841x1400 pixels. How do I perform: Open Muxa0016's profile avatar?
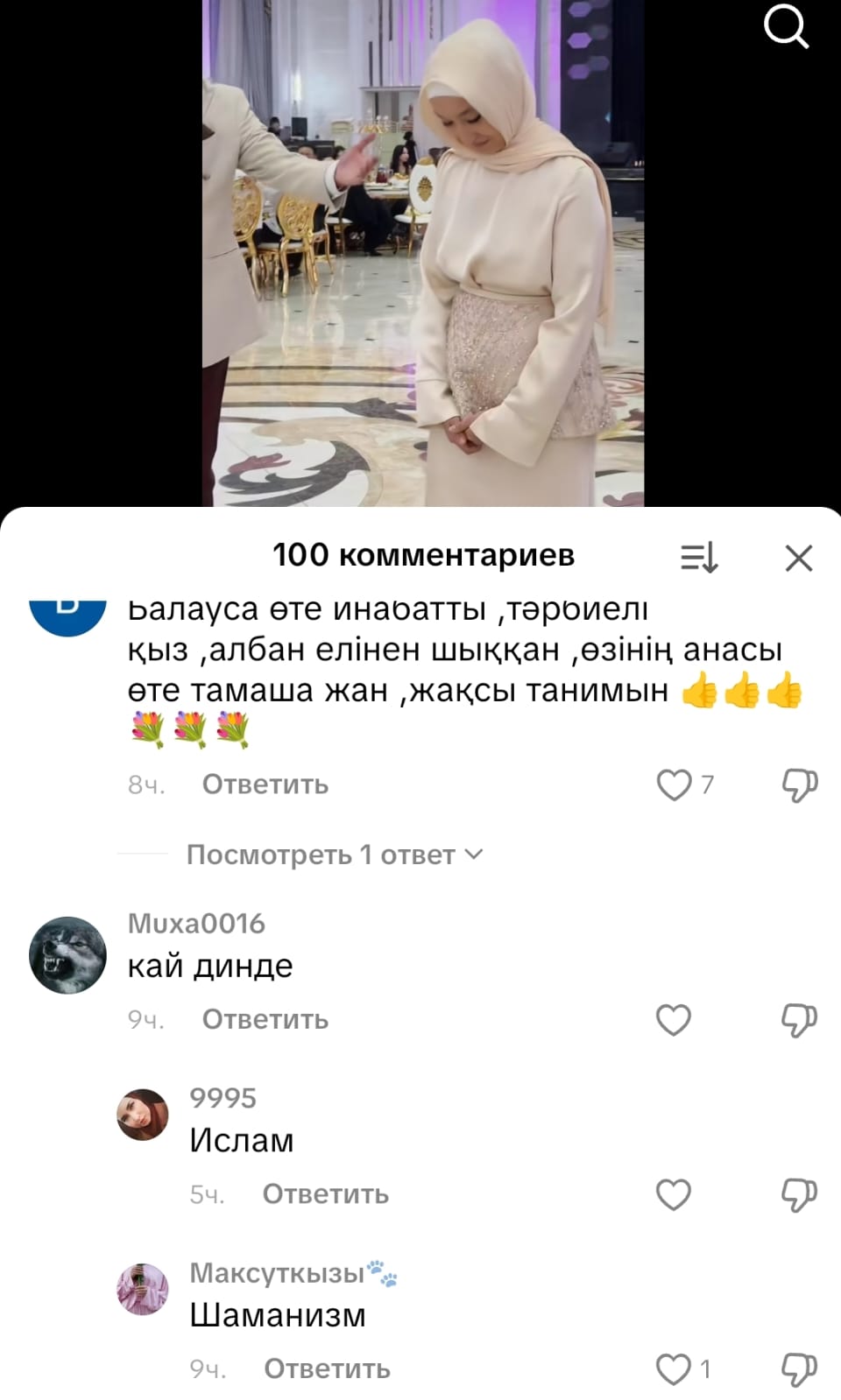(67, 955)
